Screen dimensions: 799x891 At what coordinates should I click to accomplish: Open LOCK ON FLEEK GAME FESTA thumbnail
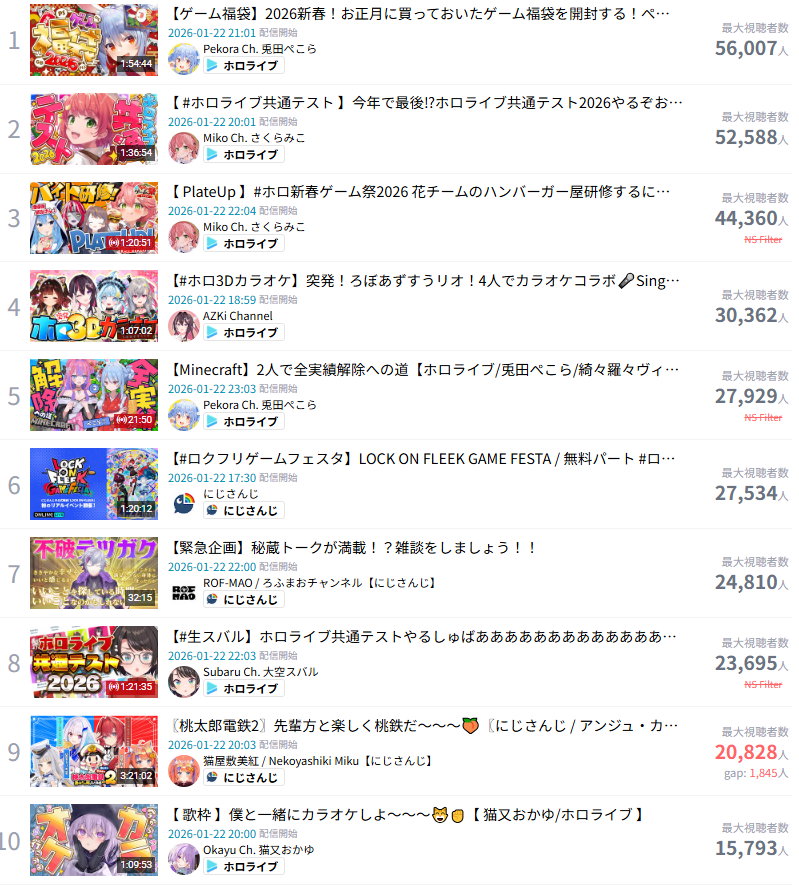pos(94,484)
